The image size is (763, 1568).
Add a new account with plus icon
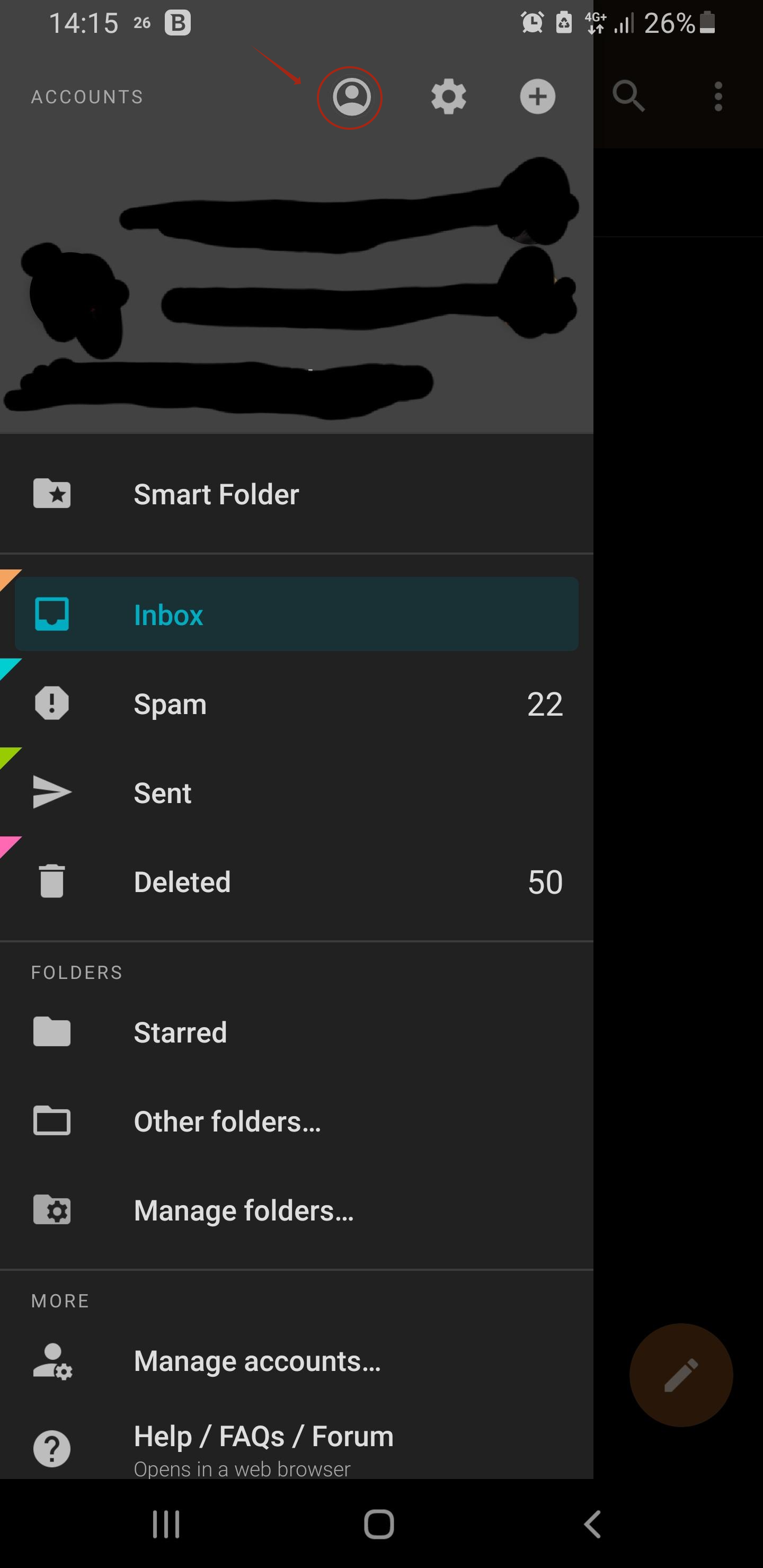537,97
